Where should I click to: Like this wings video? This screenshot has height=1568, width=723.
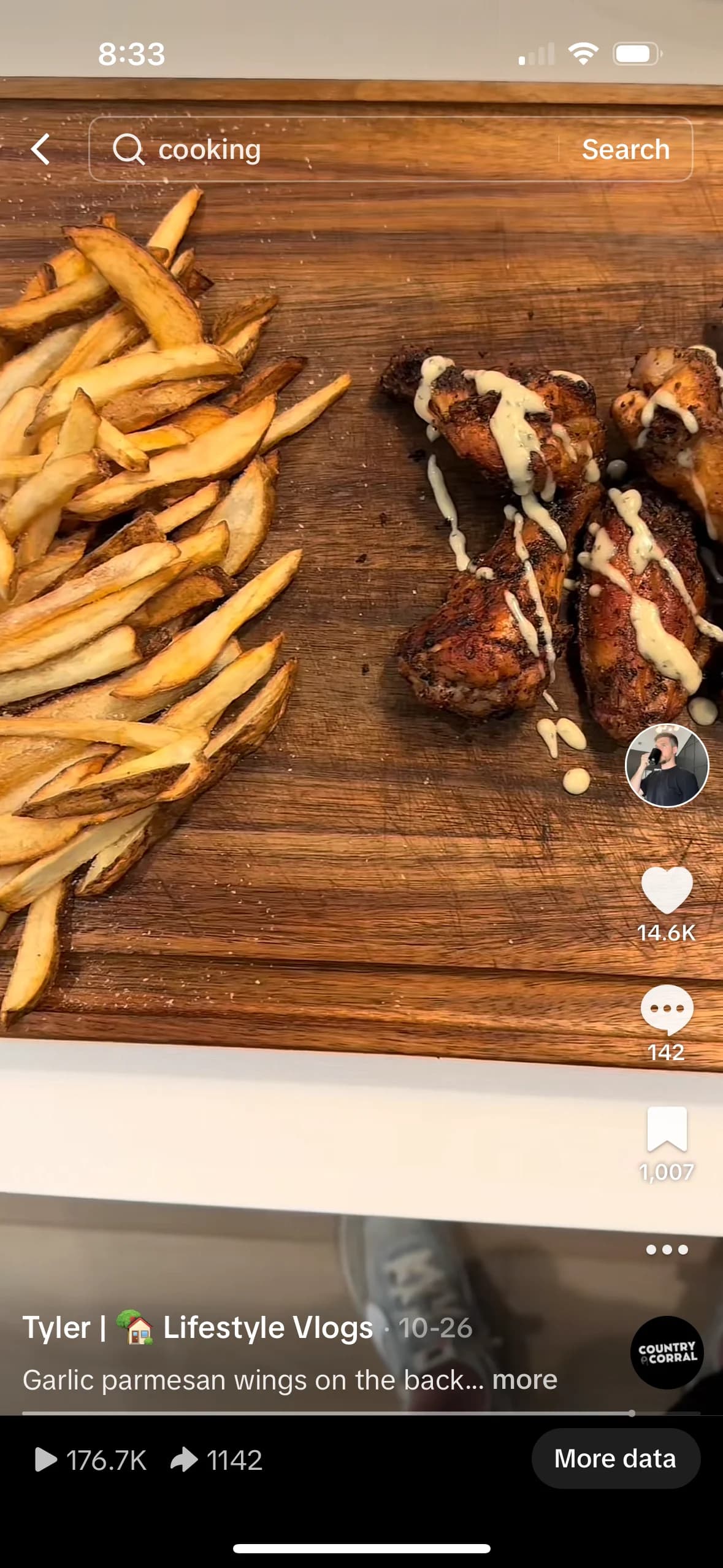(667, 890)
